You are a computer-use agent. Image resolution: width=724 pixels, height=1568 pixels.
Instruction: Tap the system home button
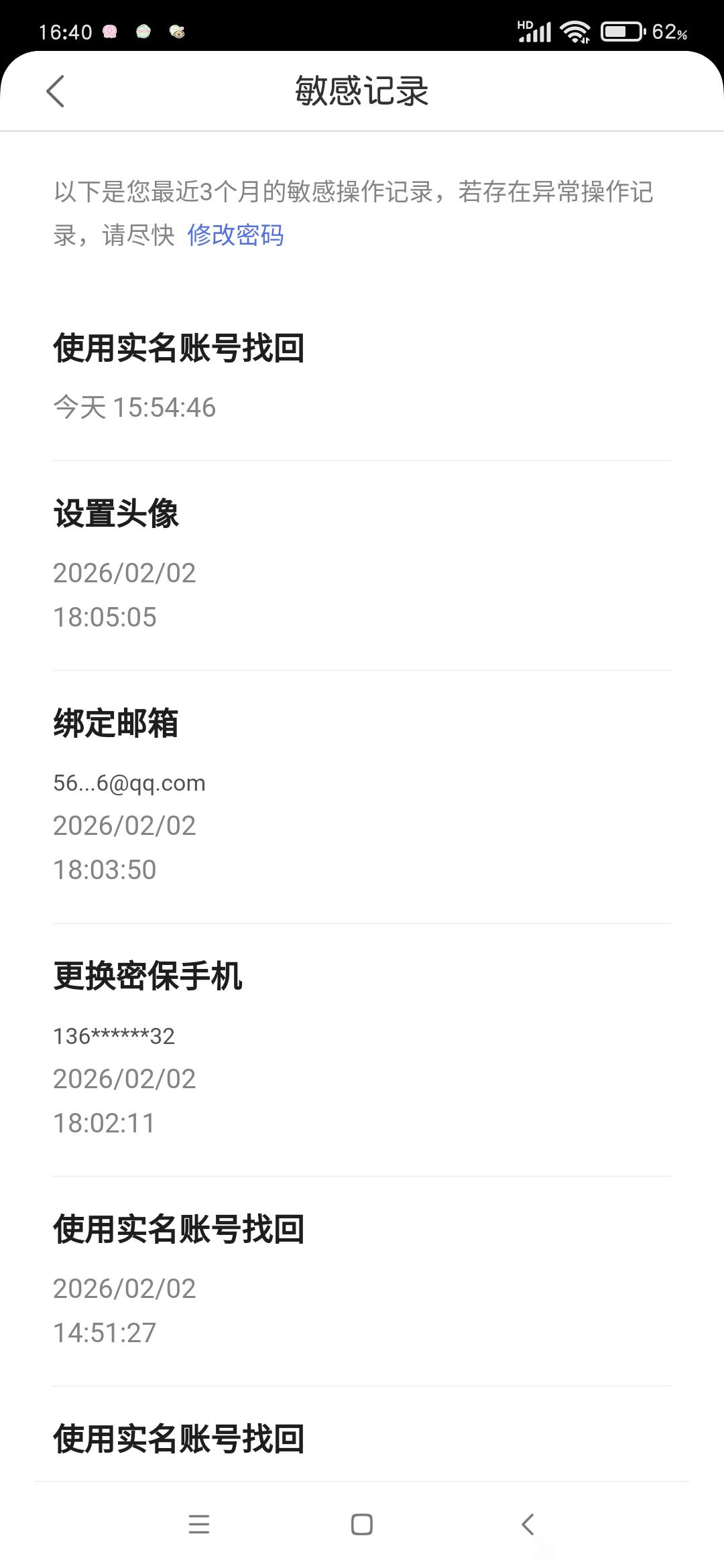tap(362, 1524)
